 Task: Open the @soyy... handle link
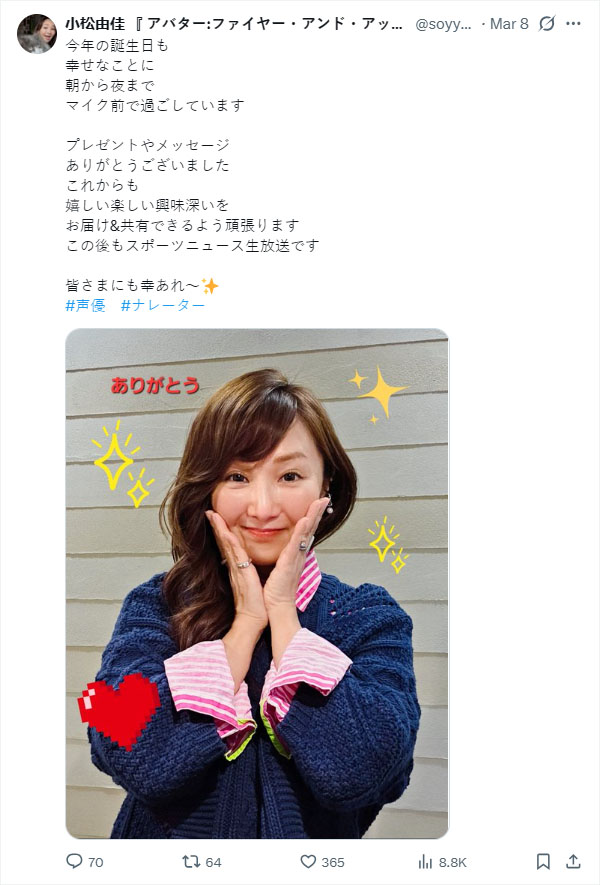click(442, 23)
